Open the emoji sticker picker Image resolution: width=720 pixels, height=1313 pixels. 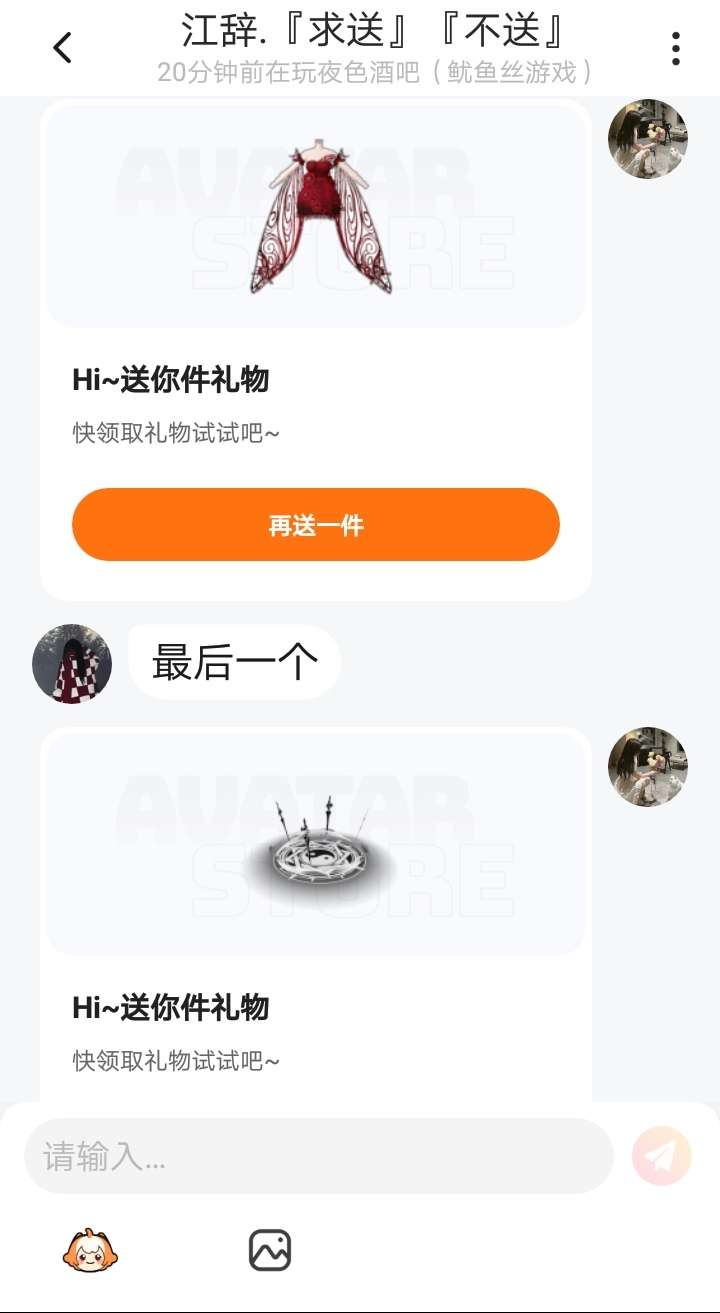pos(91,1250)
